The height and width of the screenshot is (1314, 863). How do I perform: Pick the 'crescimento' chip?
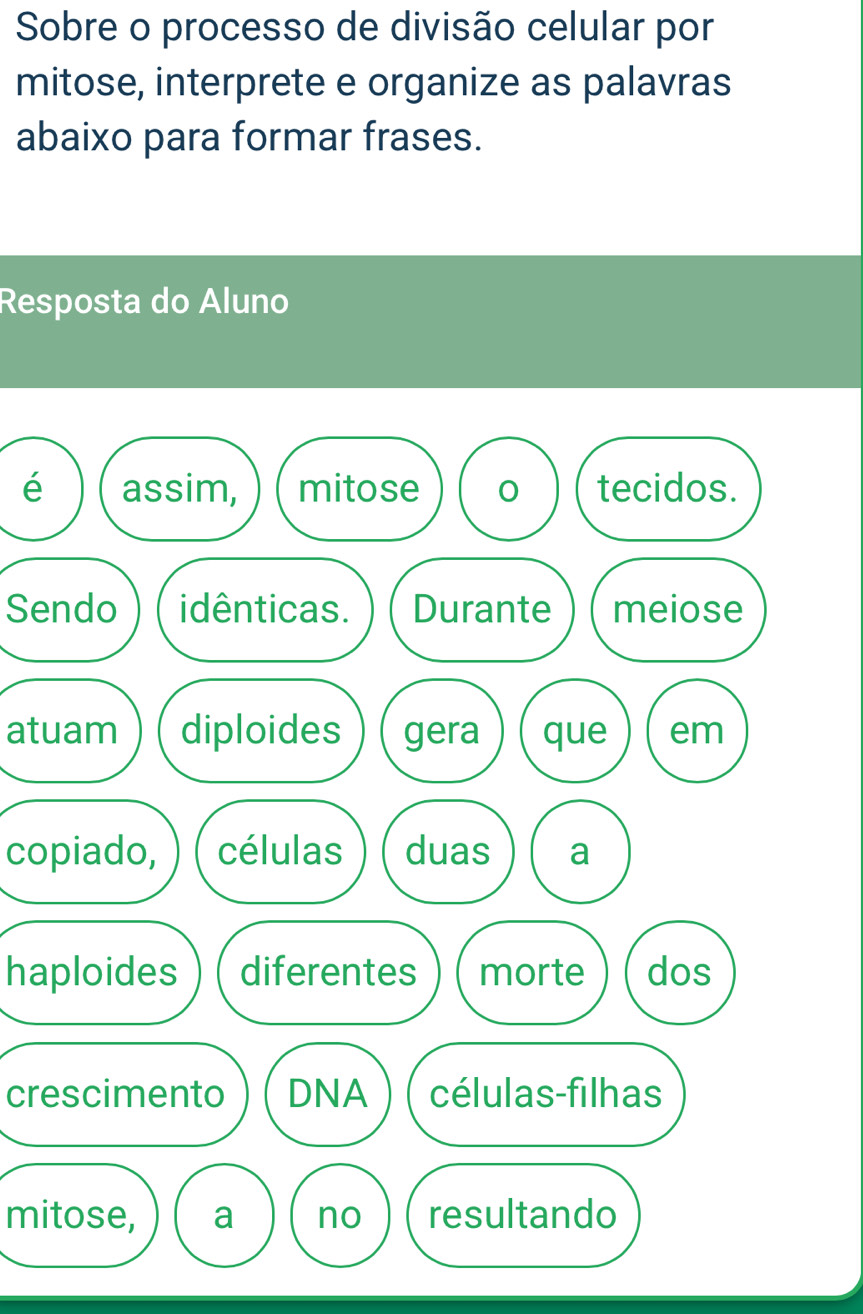[x=116, y=1094]
